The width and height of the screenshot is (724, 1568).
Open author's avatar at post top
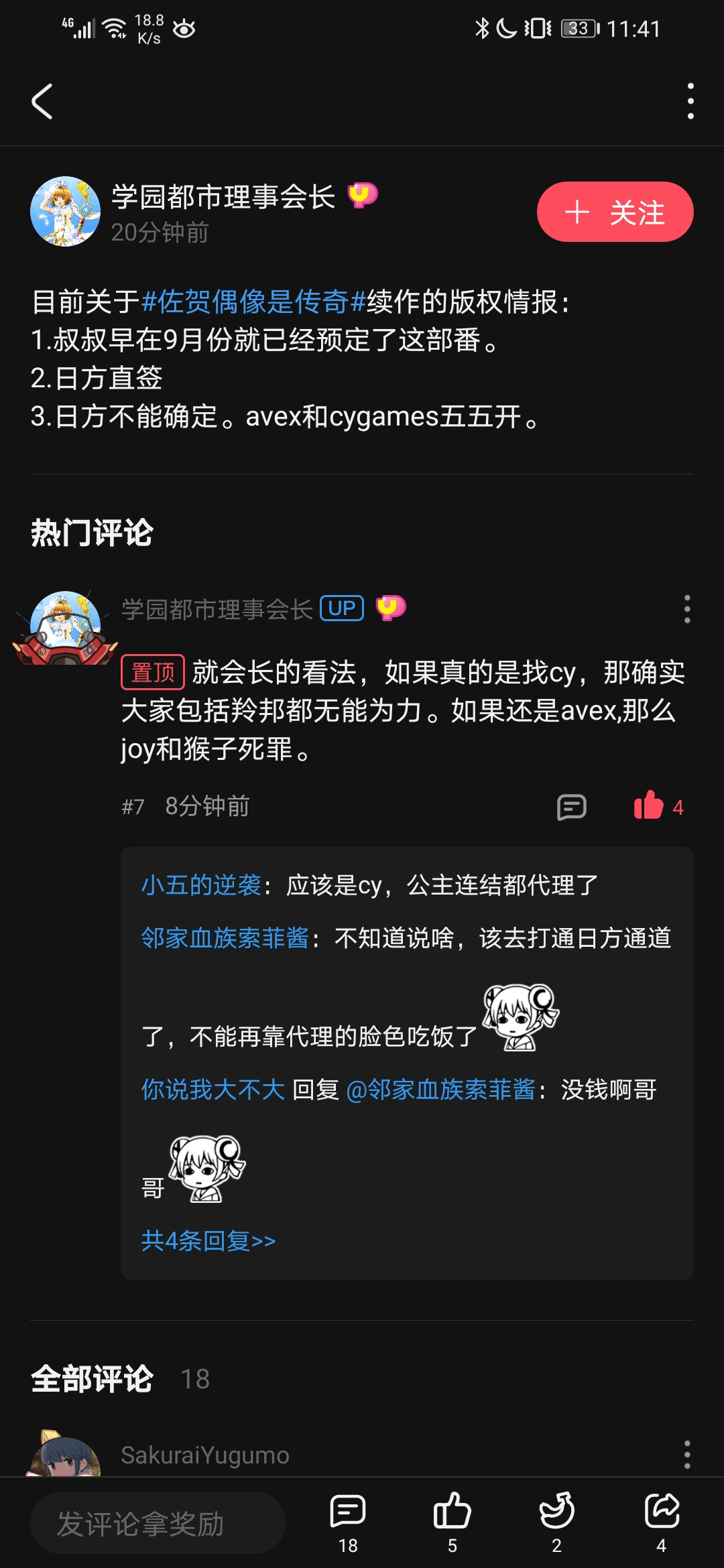(65, 212)
